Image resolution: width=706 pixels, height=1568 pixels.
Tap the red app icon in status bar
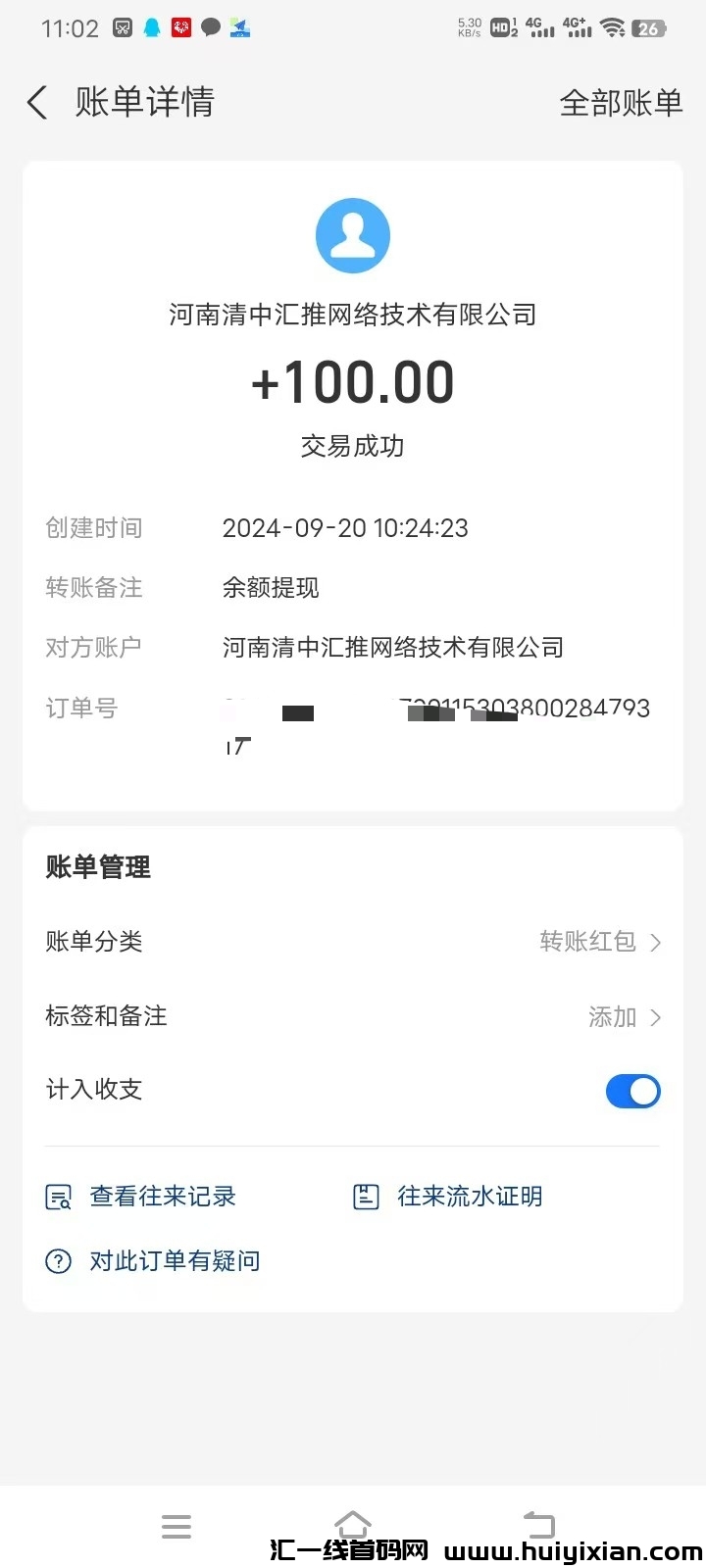(181, 26)
